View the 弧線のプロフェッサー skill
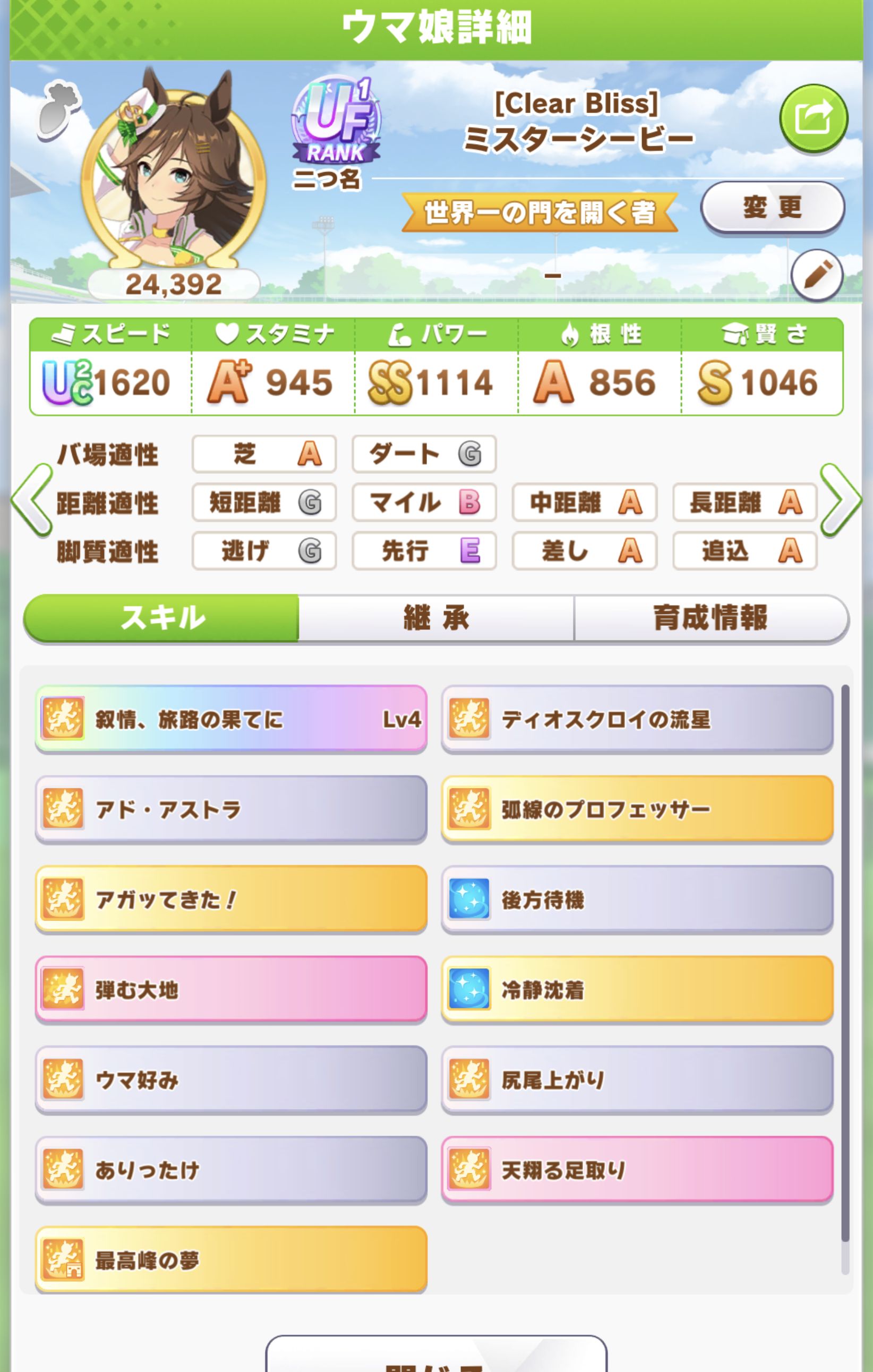The height and width of the screenshot is (1372, 873). point(637,809)
